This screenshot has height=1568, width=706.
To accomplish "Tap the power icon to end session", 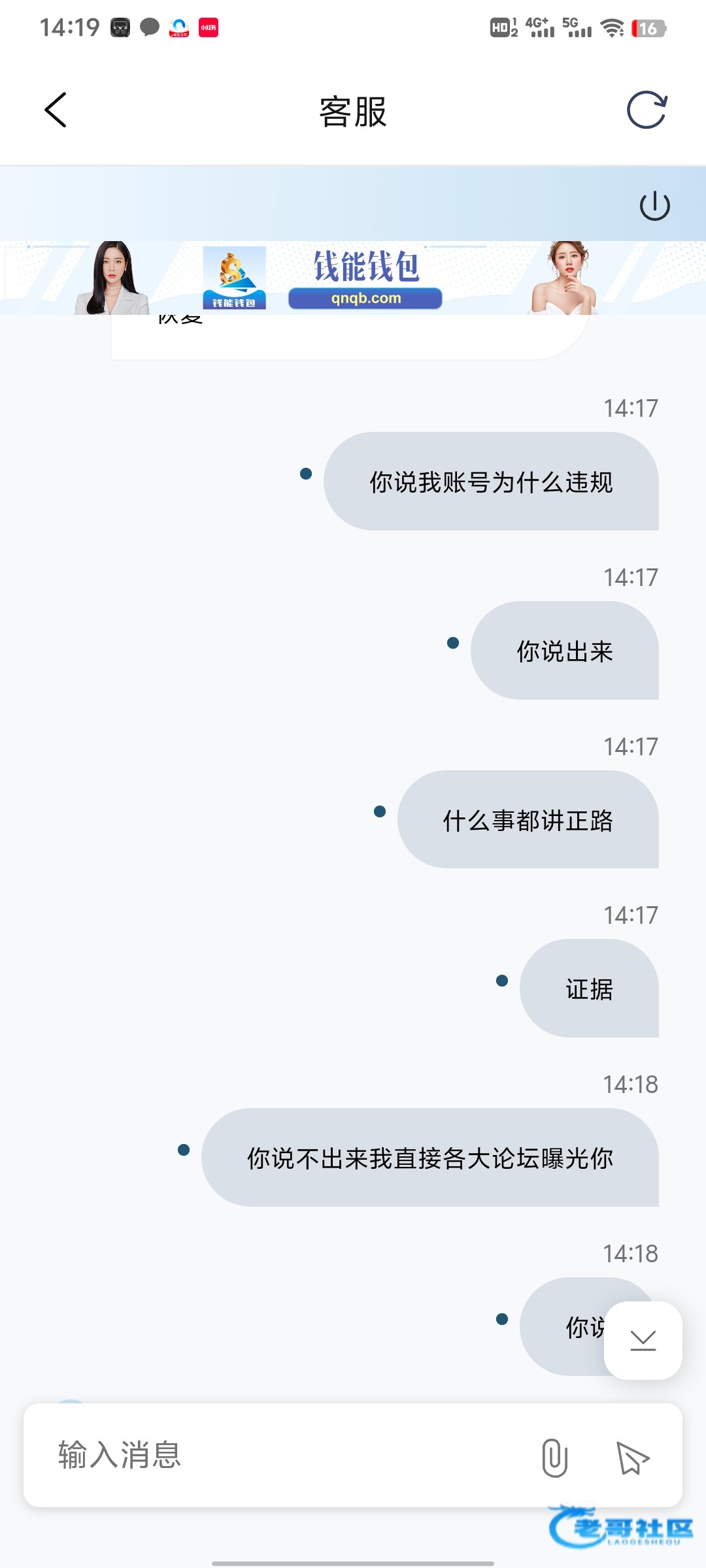I will (x=654, y=206).
